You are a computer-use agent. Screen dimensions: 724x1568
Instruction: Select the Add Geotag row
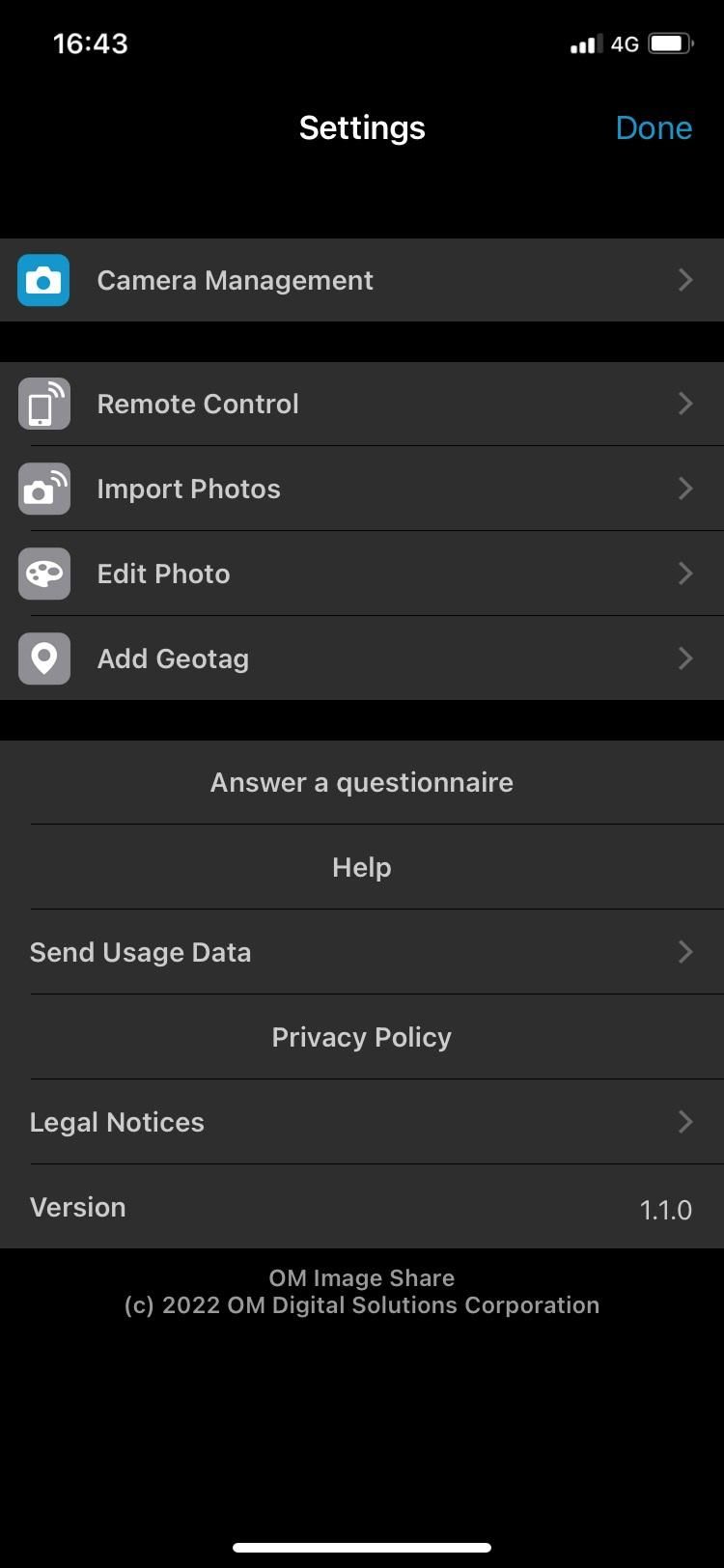362,658
